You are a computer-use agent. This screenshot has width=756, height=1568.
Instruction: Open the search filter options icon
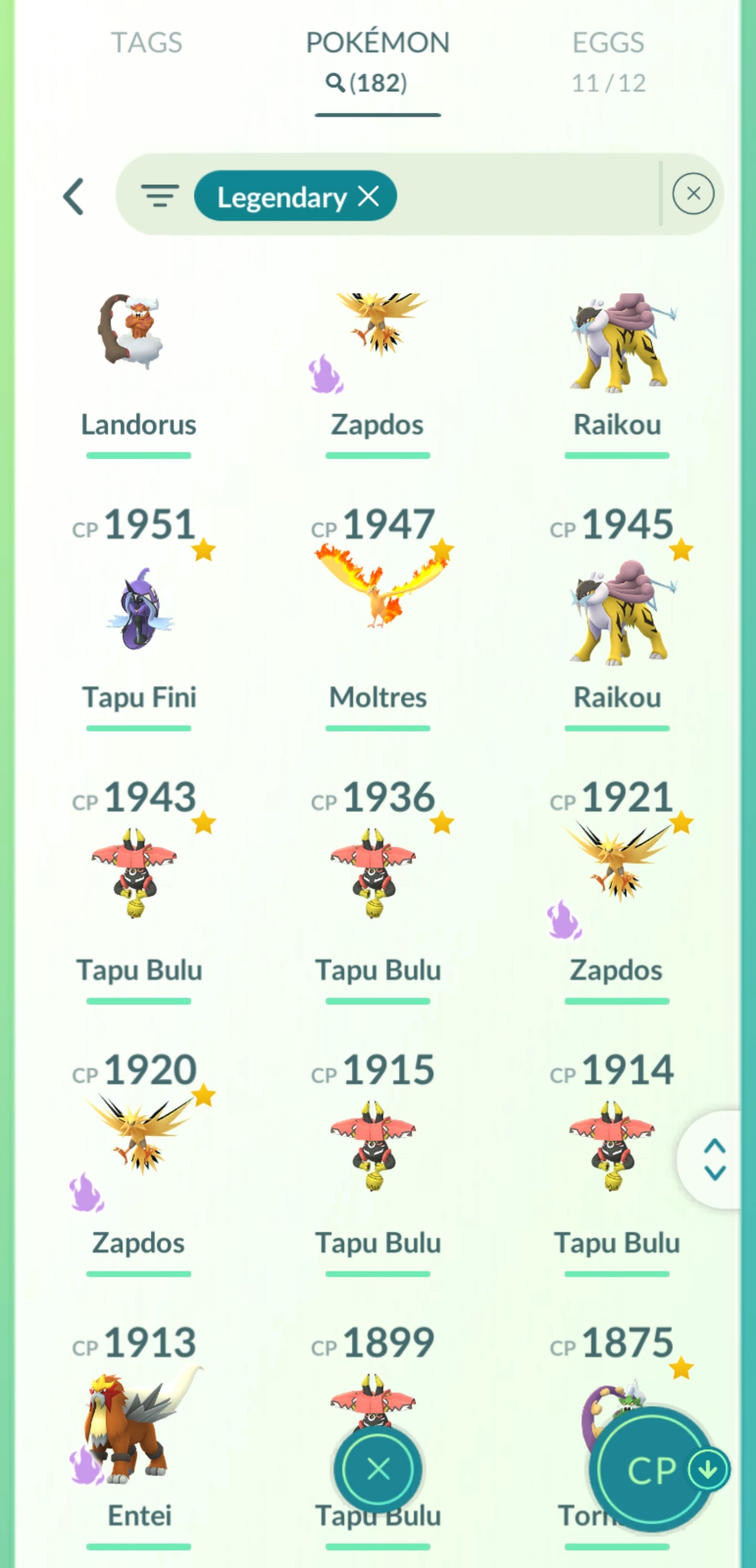pos(160,196)
